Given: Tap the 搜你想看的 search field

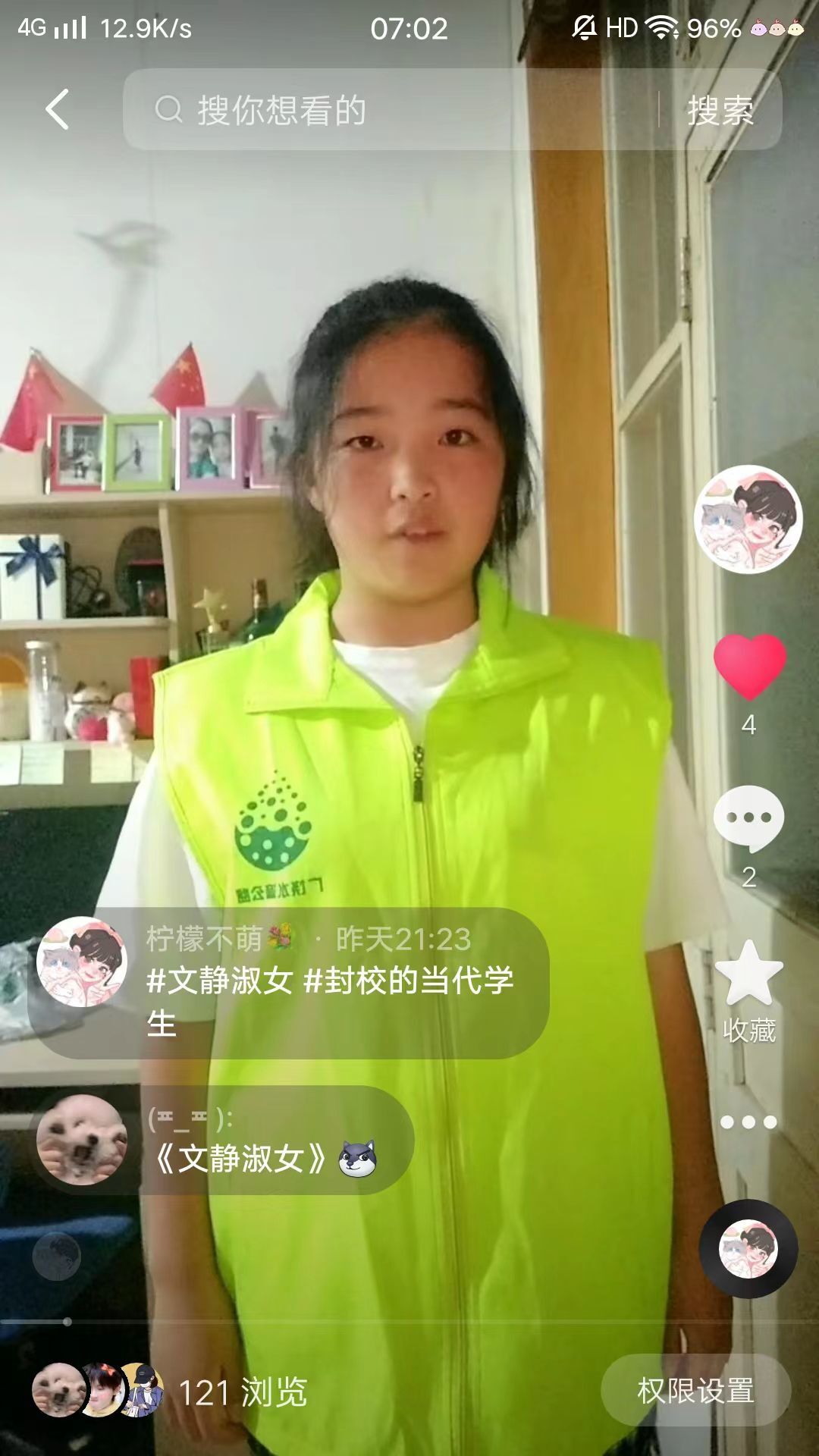Looking at the screenshot, I should 391,110.
